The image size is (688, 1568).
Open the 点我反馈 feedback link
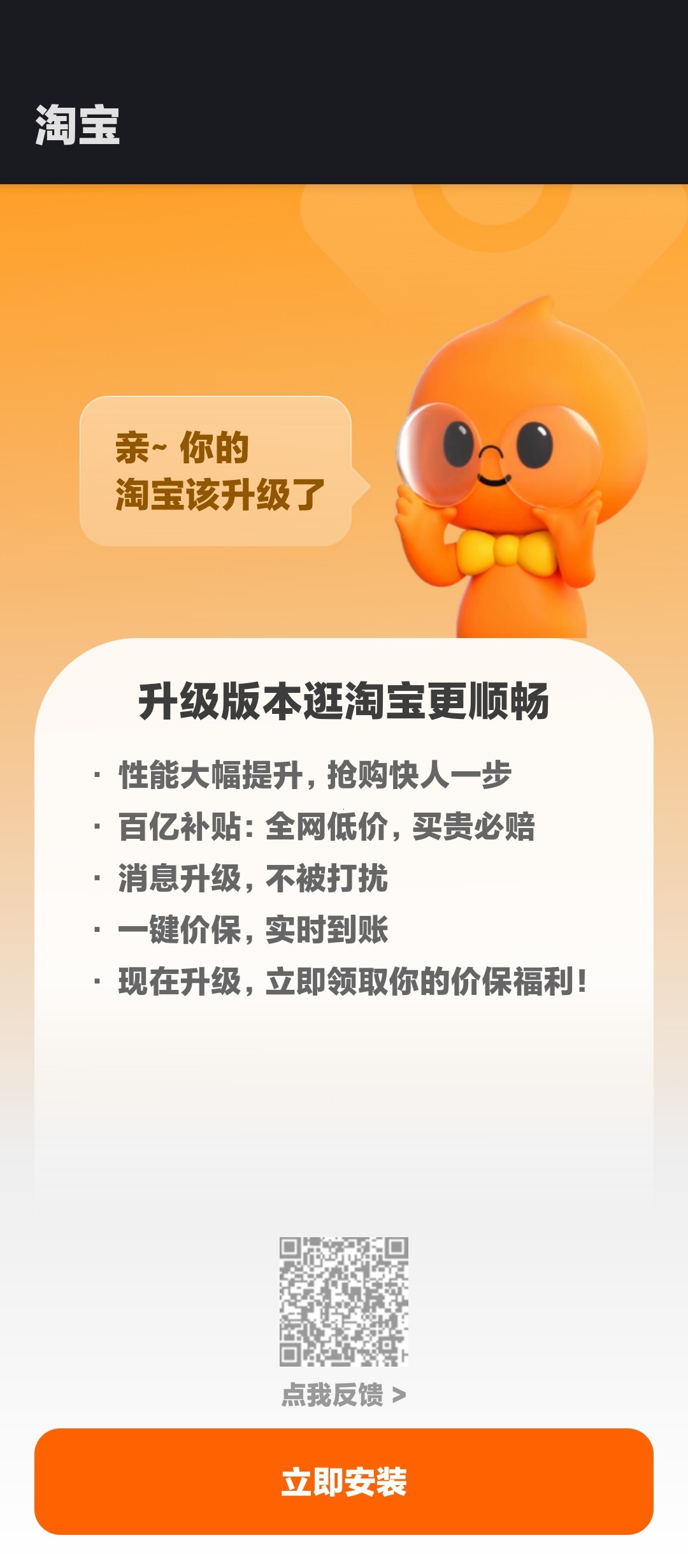(x=344, y=1395)
